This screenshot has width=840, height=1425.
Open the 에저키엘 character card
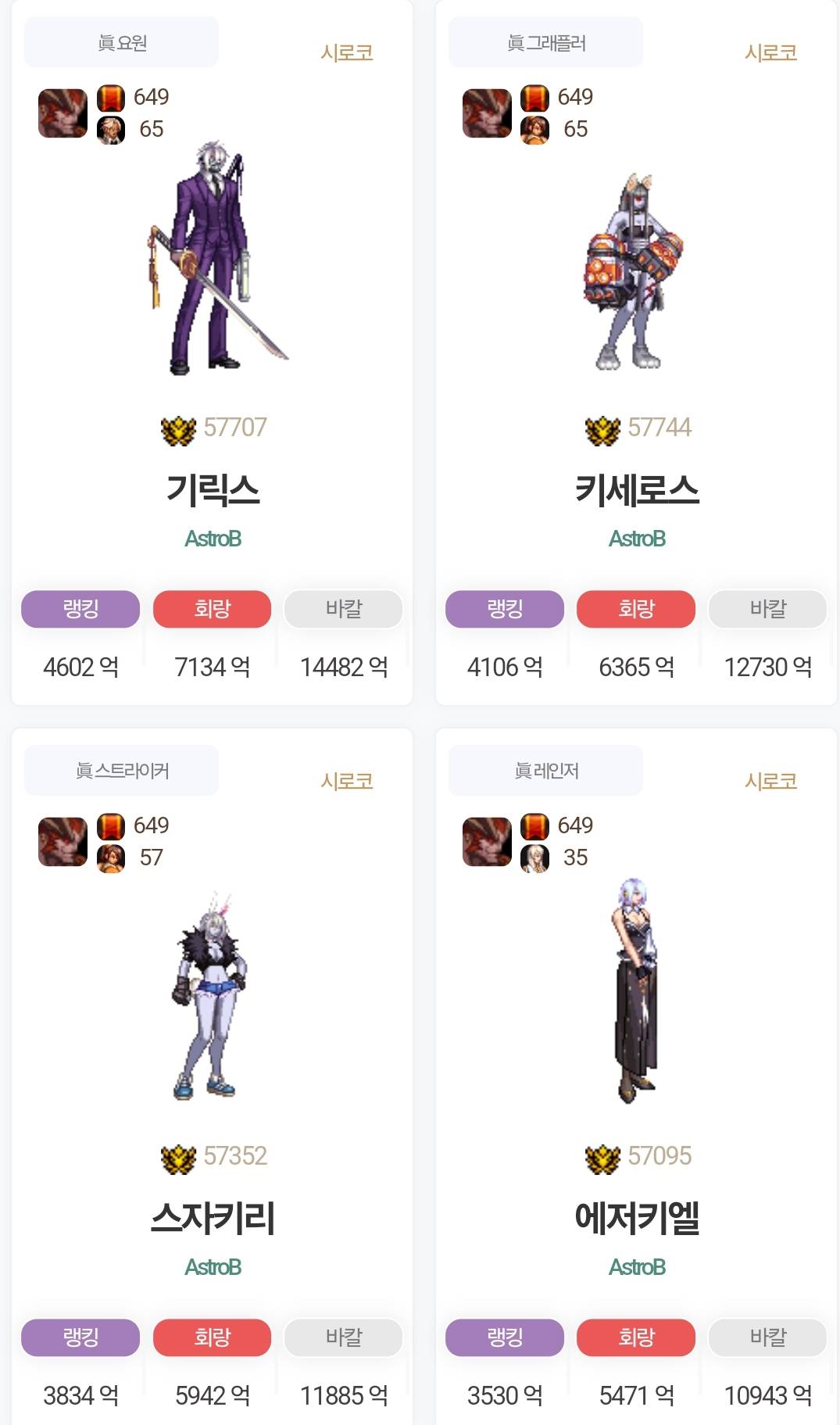pos(637,1218)
